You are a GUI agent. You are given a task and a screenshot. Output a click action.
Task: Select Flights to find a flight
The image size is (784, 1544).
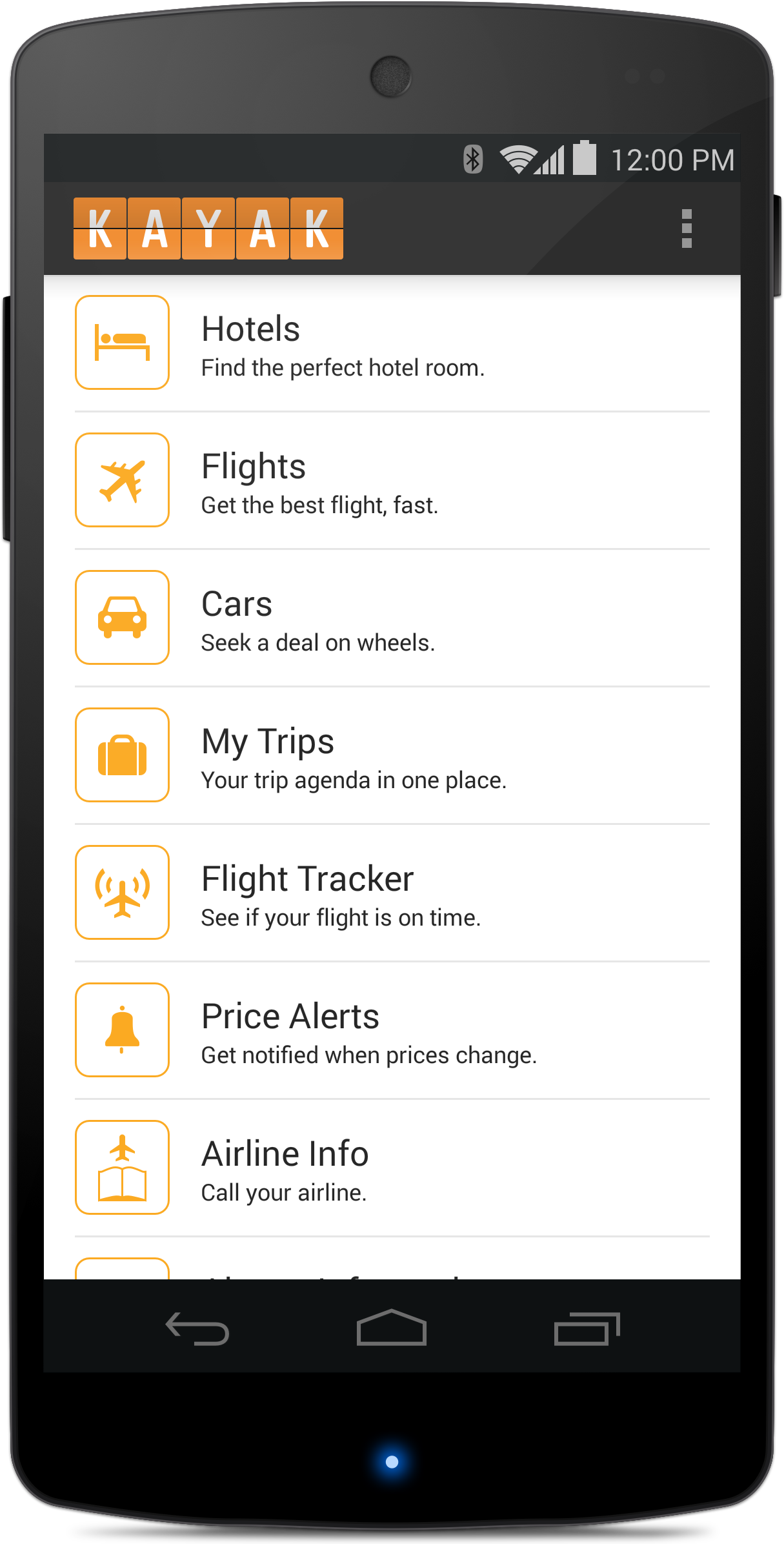point(392,480)
